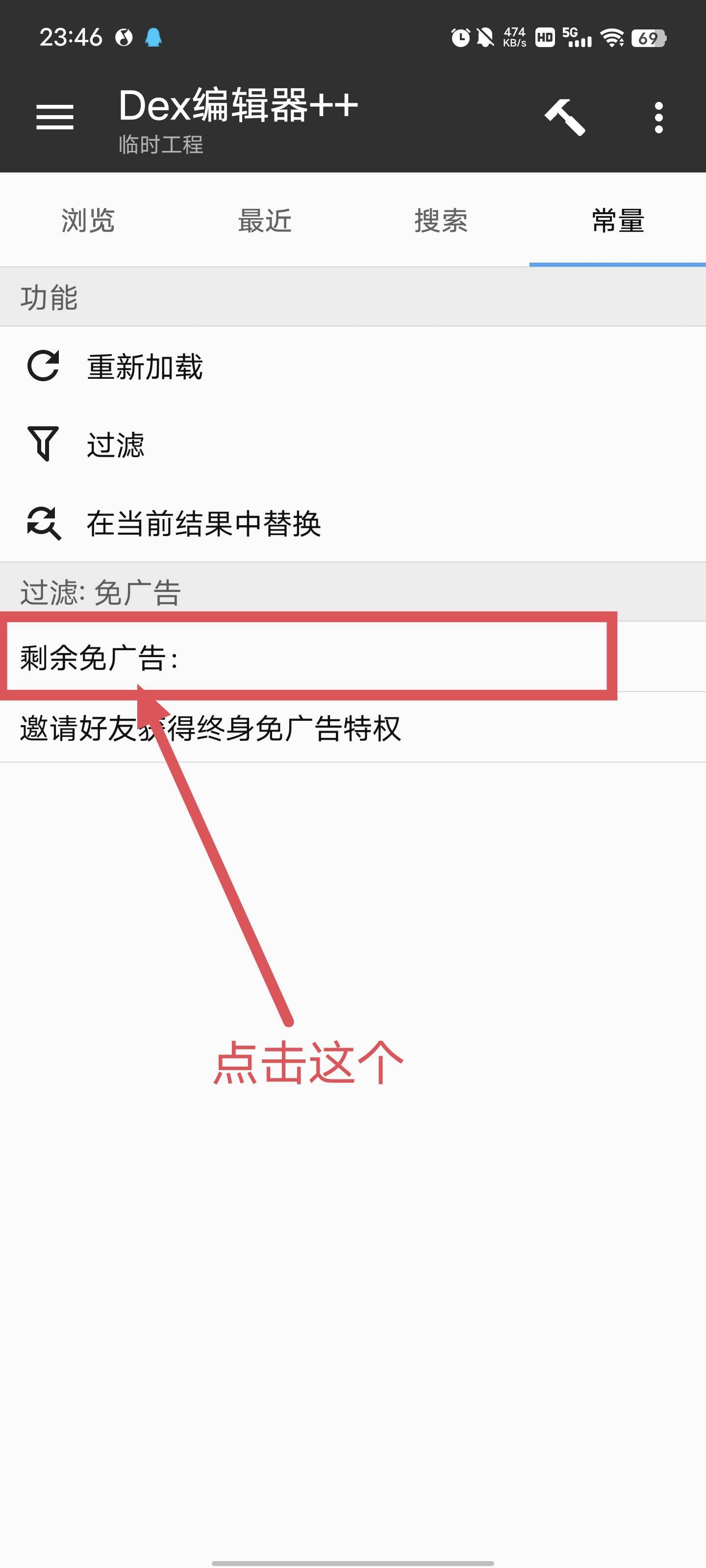Open the hamburger drawer menu
This screenshot has height=1568, width=706.
55,116
